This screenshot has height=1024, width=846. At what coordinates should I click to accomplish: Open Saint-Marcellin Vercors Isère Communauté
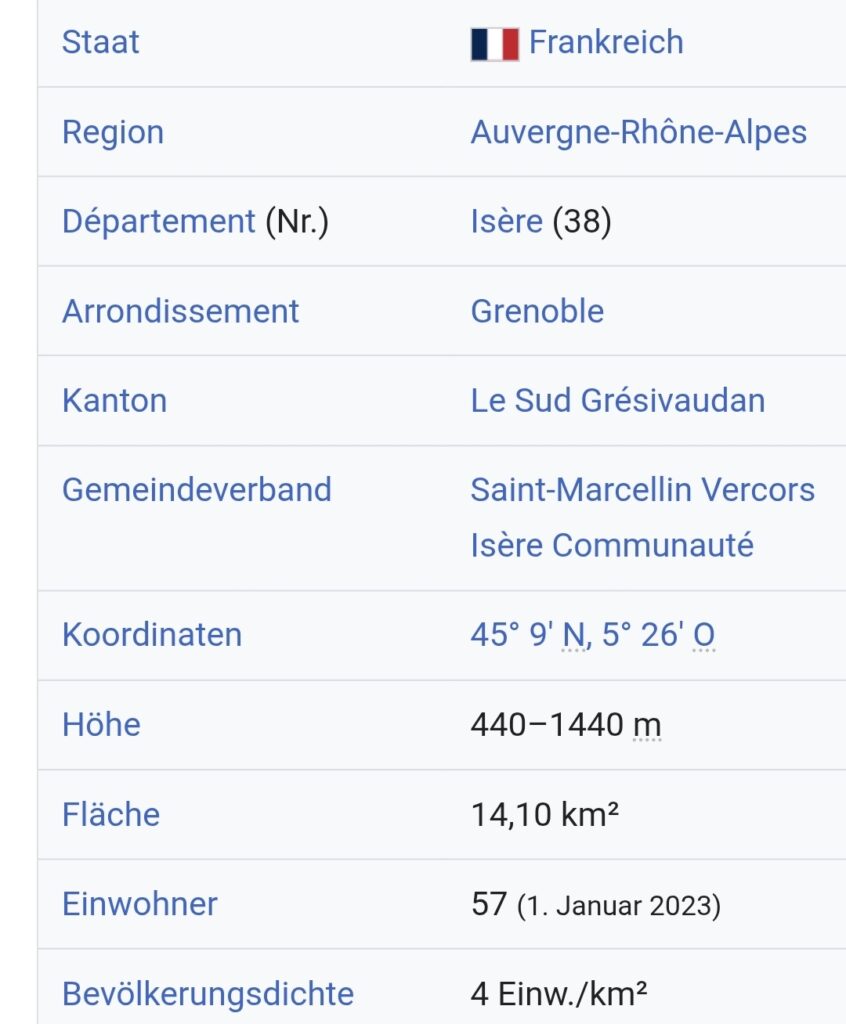tap(642, 517)
